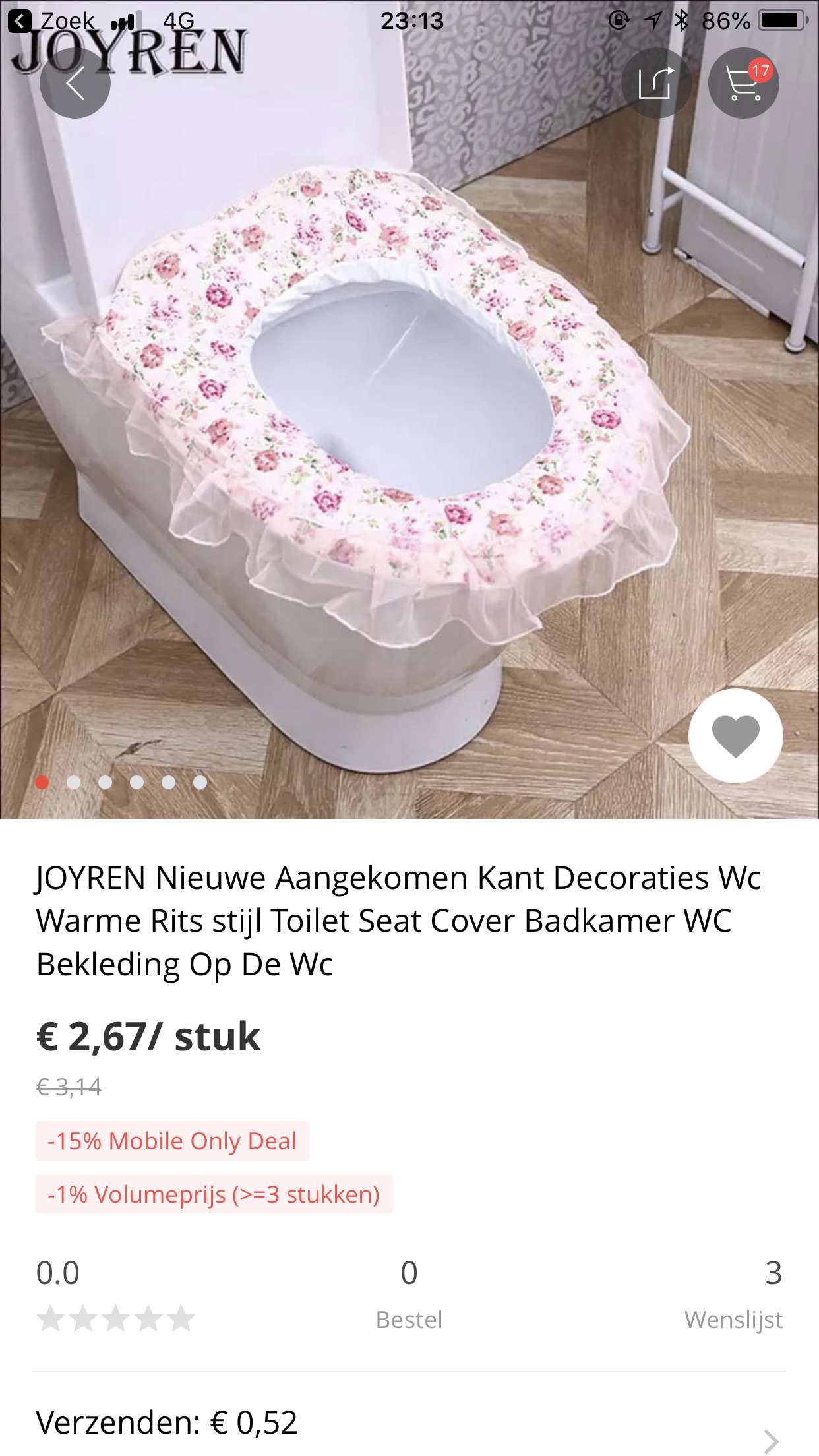View the toilet seat cover product photo
The image size is (819, 1456).
[x=409, y=422]
